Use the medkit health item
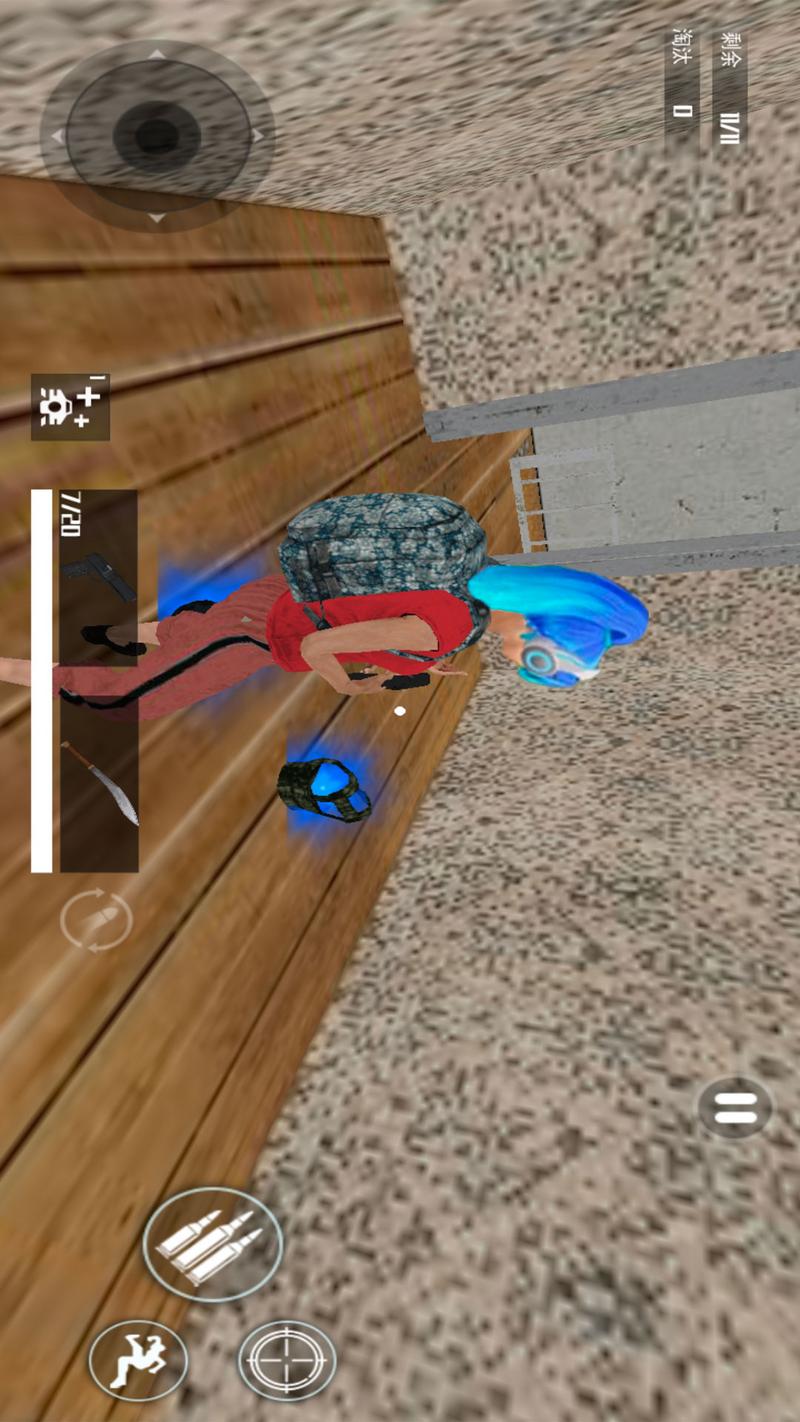The image size is (800, 1422). click(x=70, y=406)
